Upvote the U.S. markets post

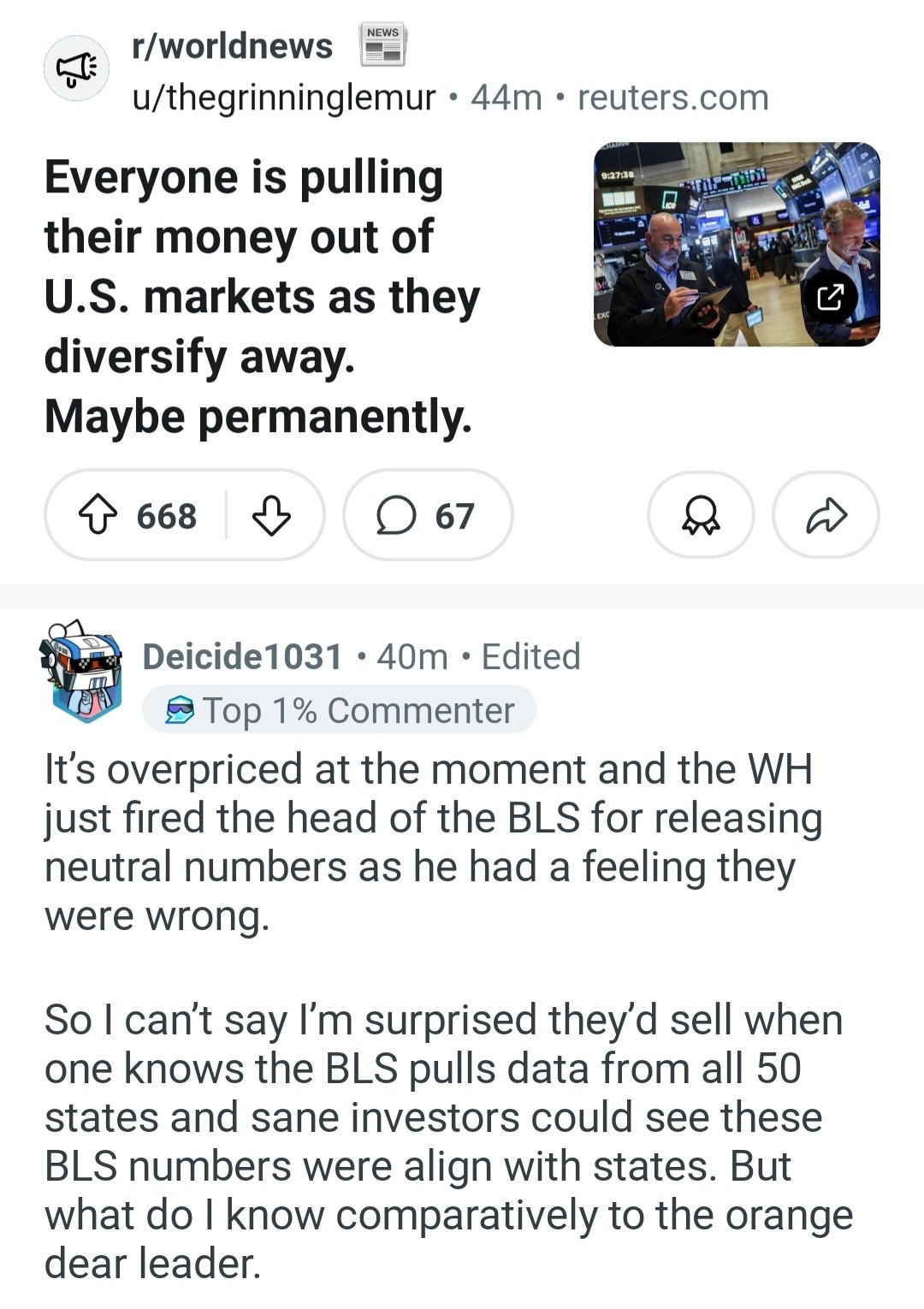tap(98, 516)
